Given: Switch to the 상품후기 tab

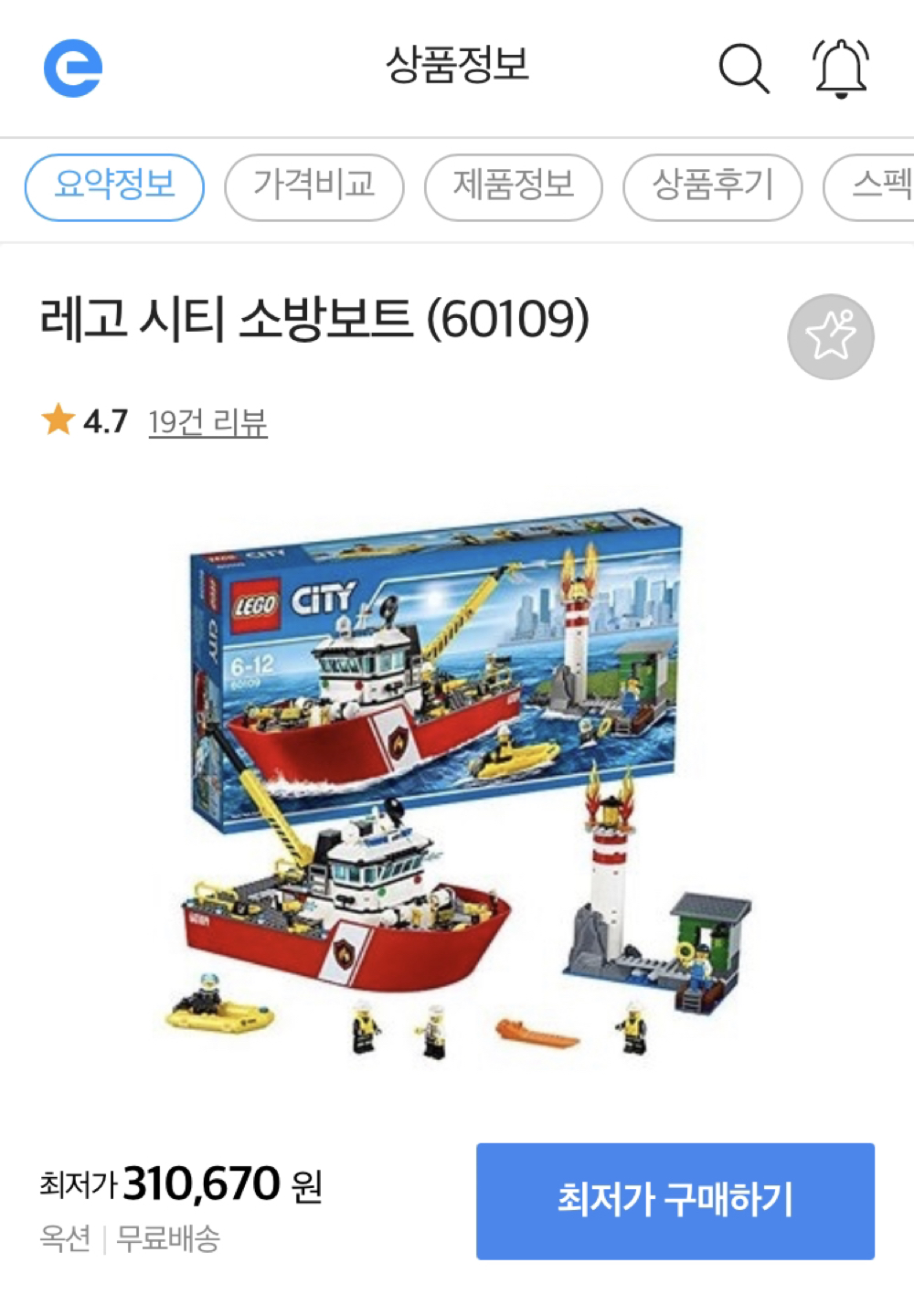Looking at the screenshot, I should pyautogui.click(x=712, y=187).
